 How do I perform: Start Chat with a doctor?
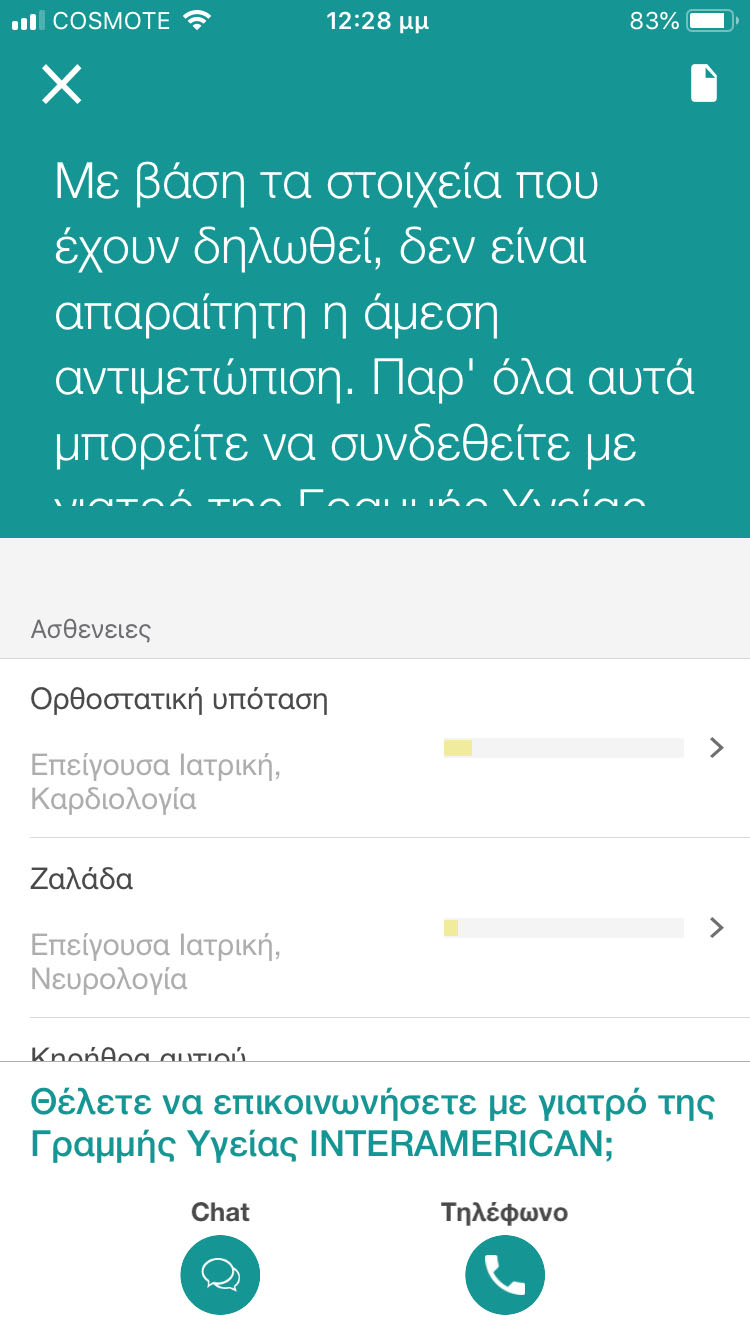click(220, 1274)
